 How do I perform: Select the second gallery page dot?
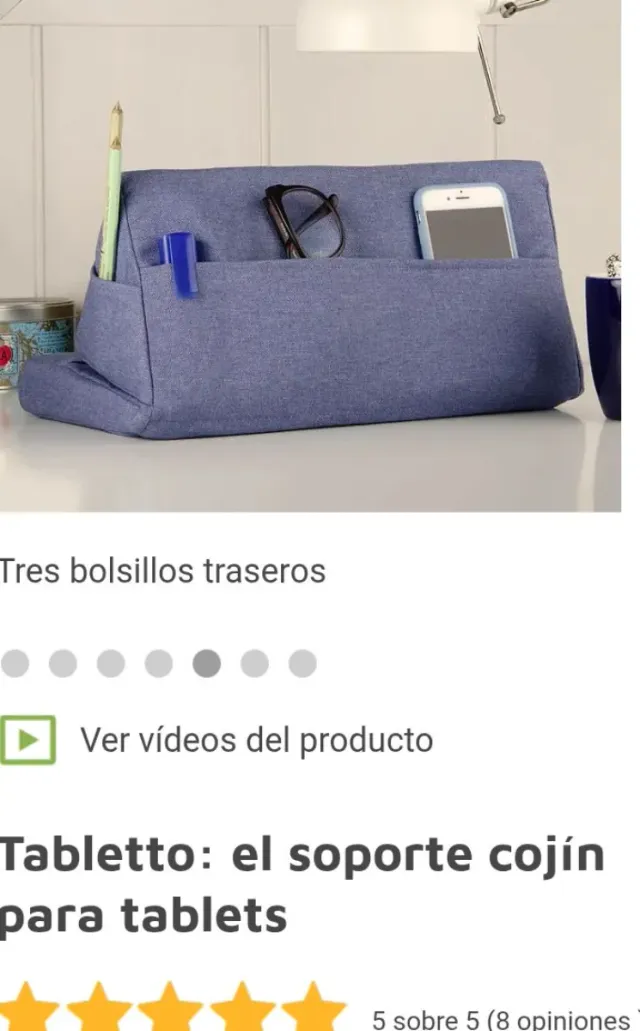63,663
